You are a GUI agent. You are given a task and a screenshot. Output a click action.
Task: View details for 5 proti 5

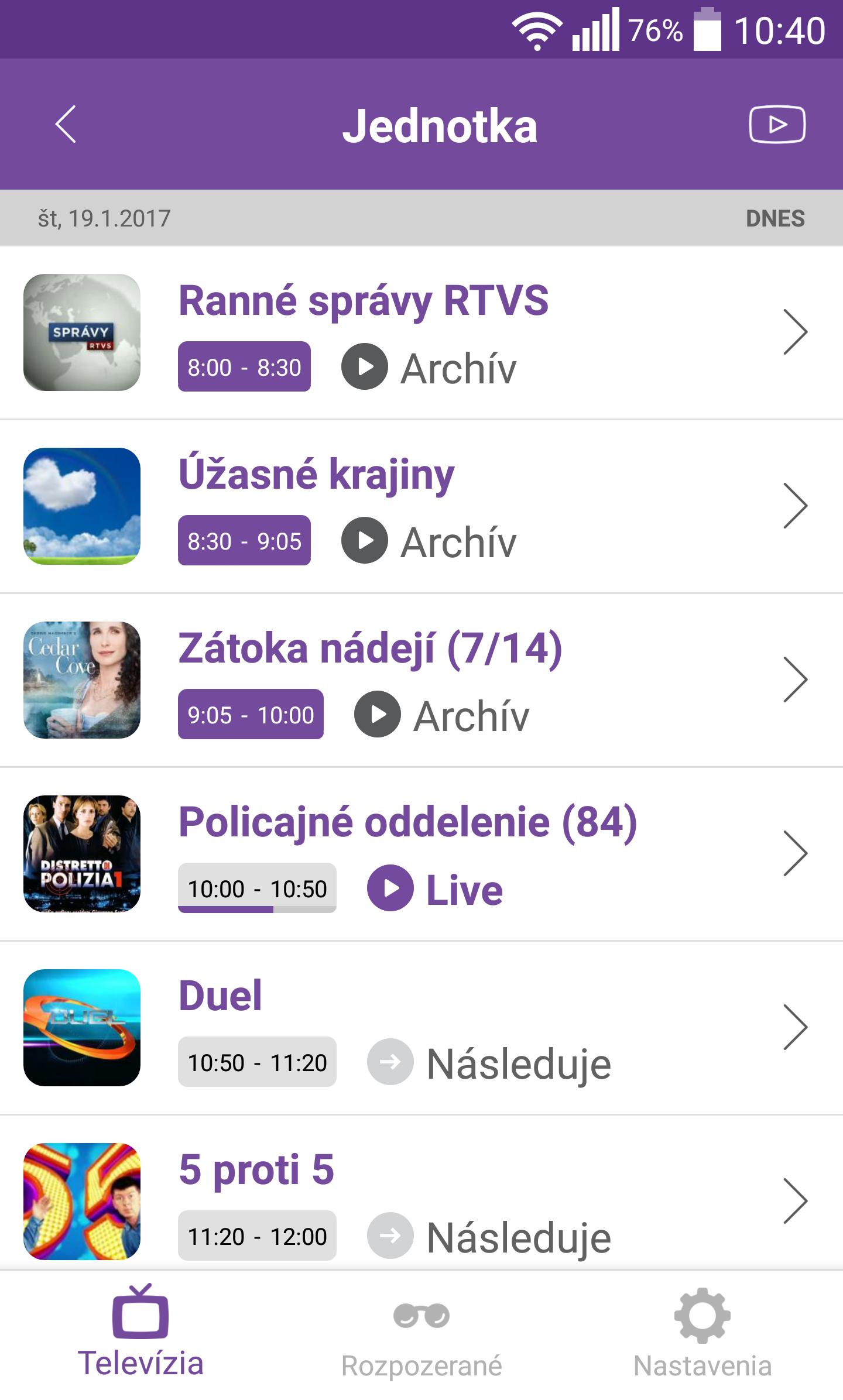[x=794, y=1201]
